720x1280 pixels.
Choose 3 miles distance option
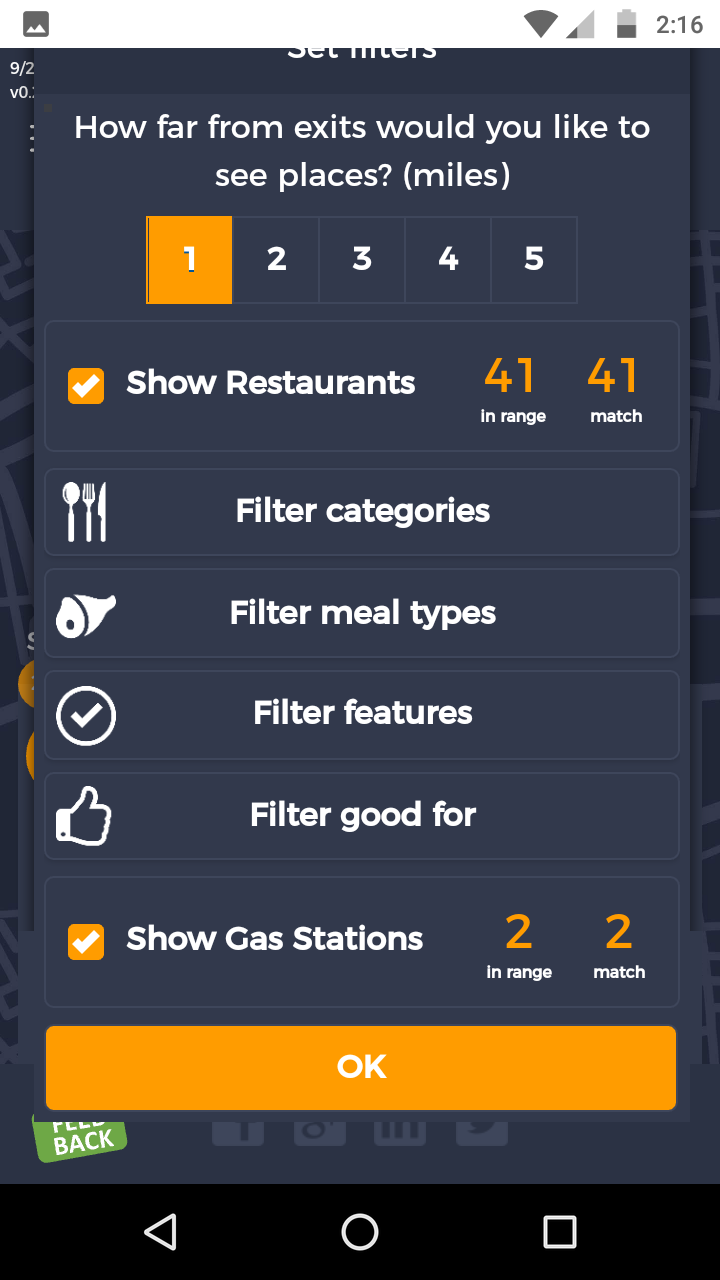pyautogui.click(x=362, y=260)
